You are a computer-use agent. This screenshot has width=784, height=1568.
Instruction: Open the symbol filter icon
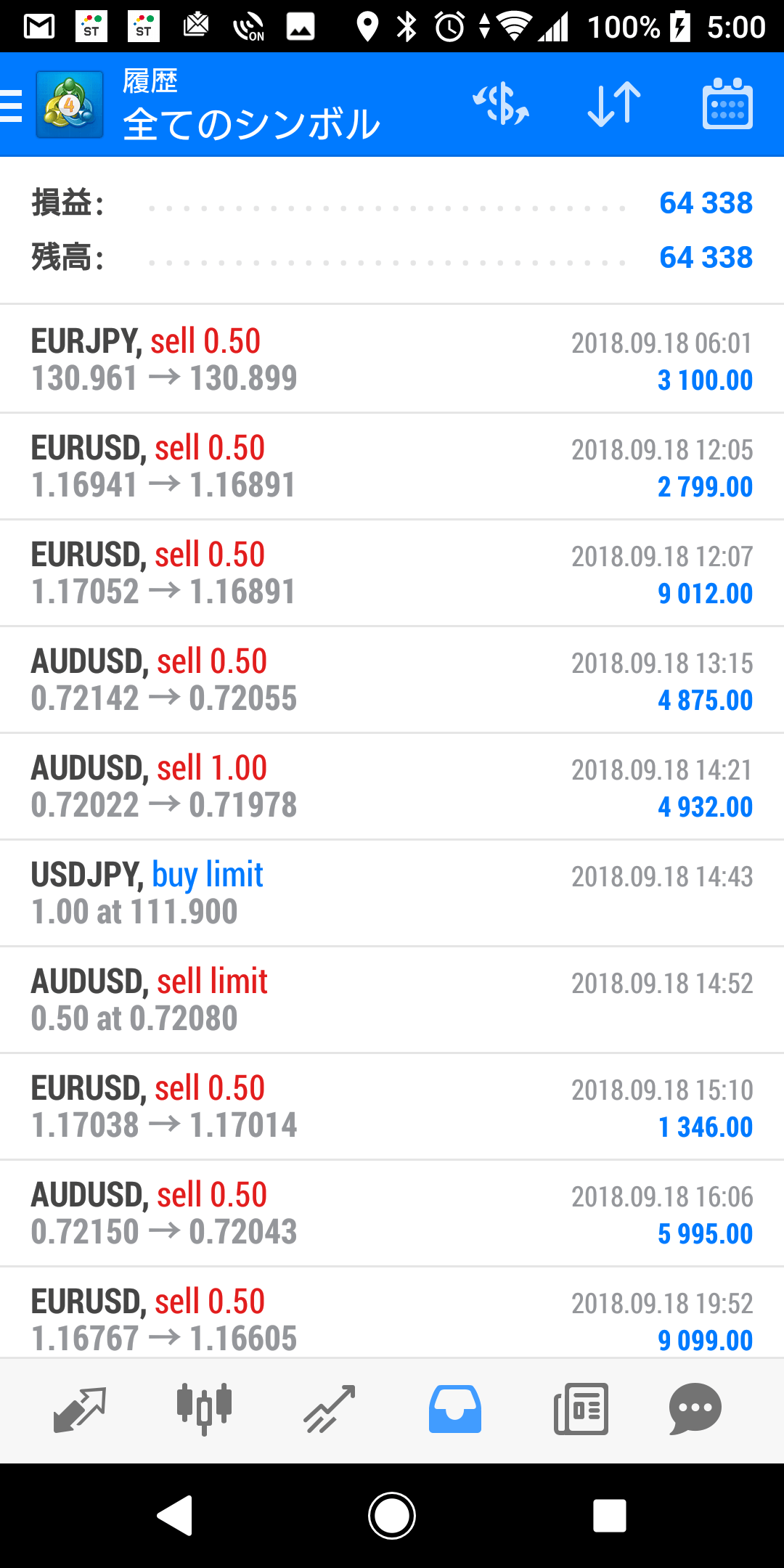pos(501,104)
